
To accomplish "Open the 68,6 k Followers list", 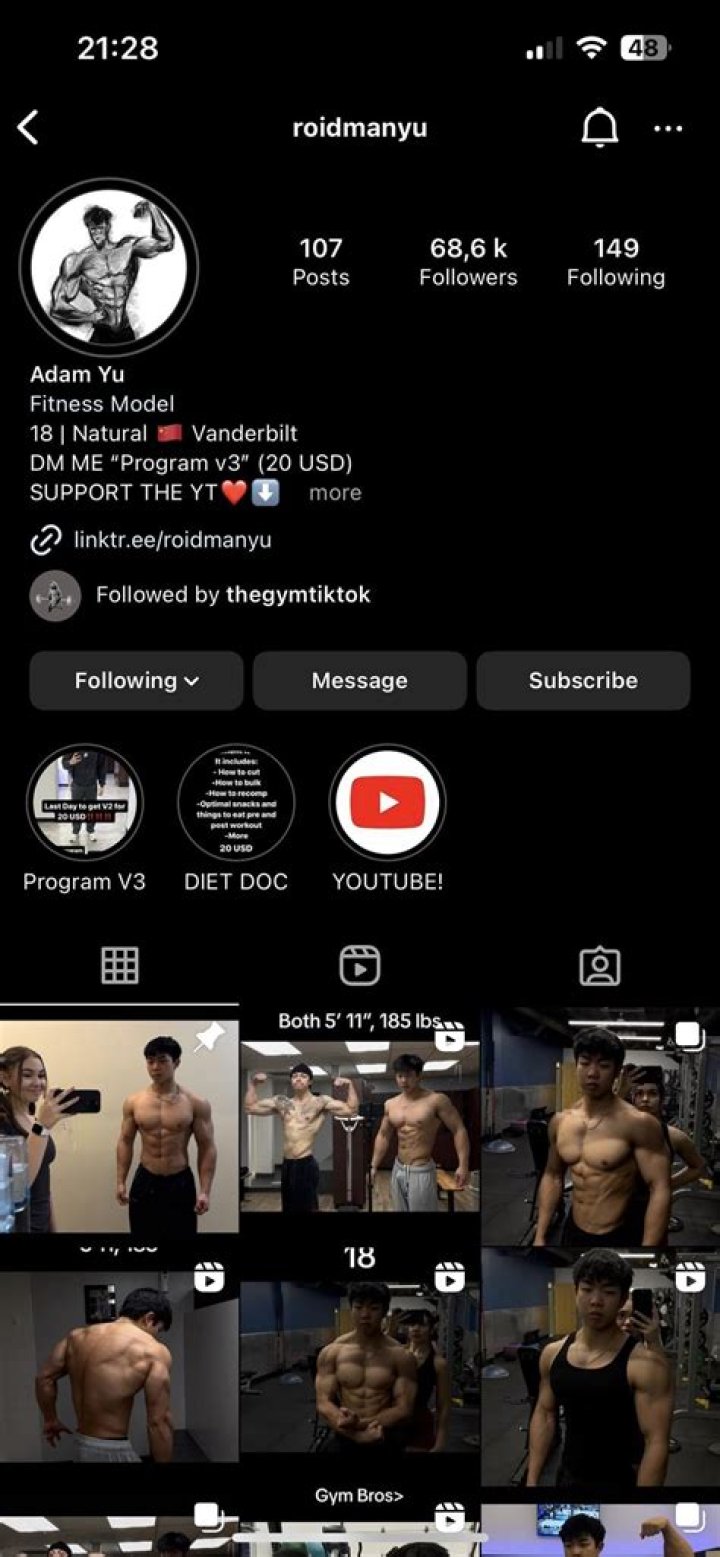I will tap(468, 262).
